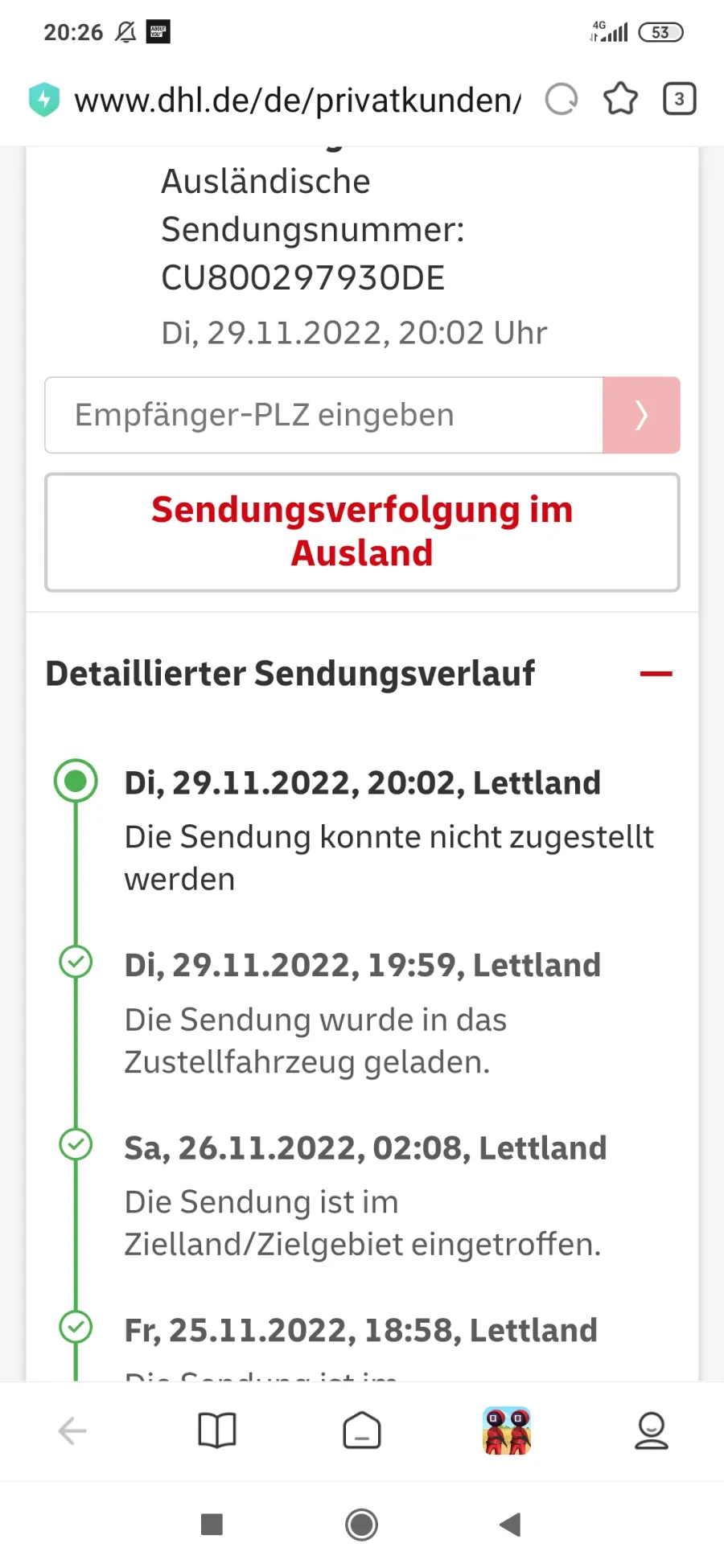This screenshot has height=1568, width=724.
Task: Go to the browser home page
Action: pyautogui.click(x=362, y=1431)
